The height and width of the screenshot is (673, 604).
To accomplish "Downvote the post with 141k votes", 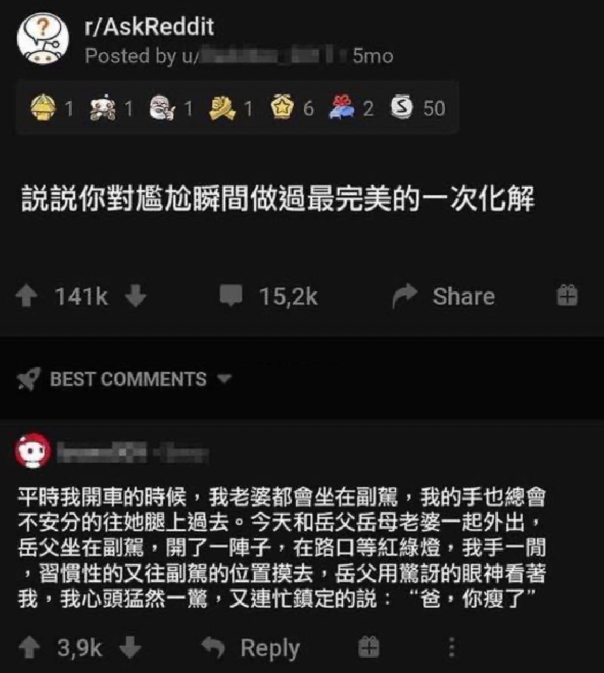I will 138,296.
